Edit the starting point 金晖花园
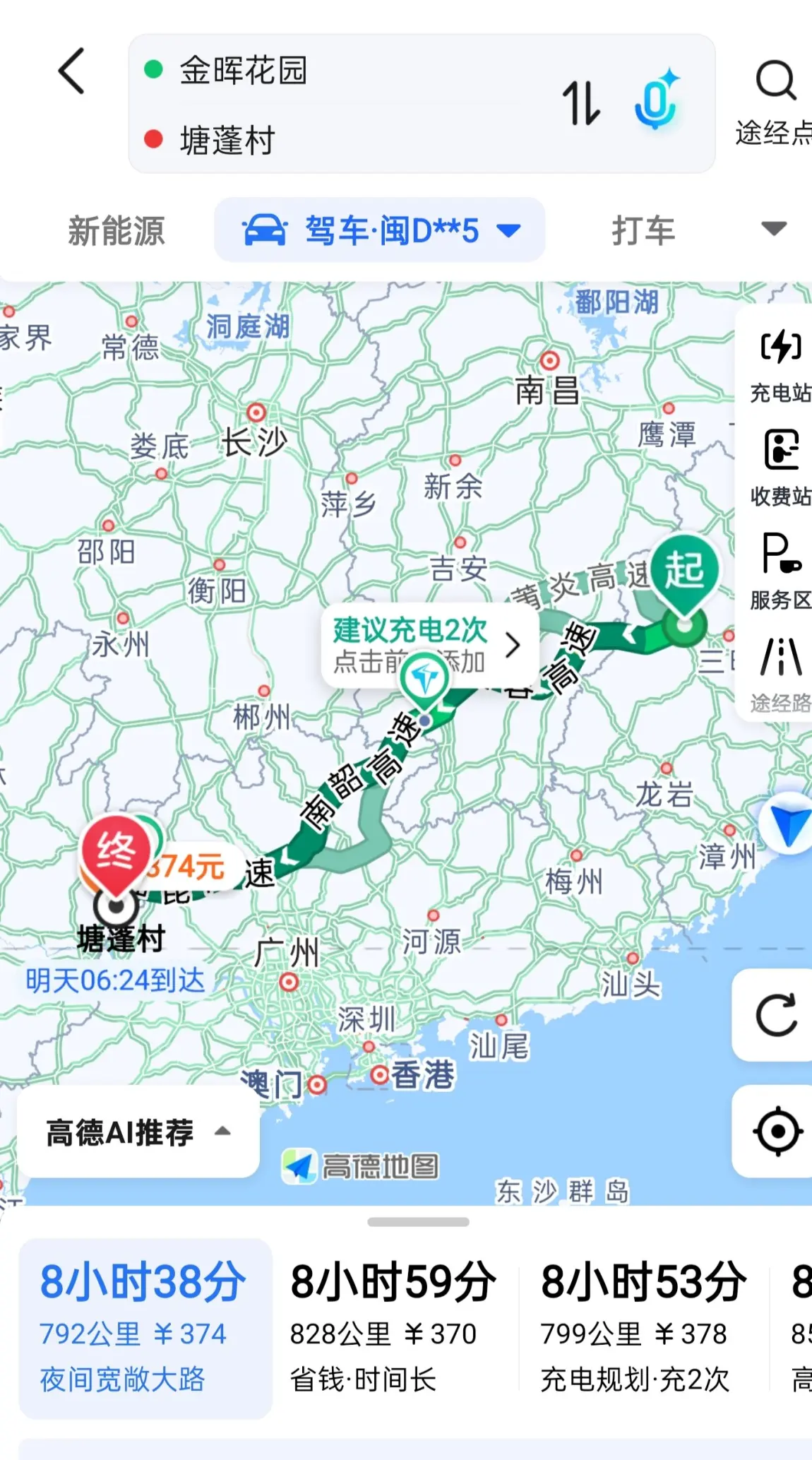 point(244,71)
